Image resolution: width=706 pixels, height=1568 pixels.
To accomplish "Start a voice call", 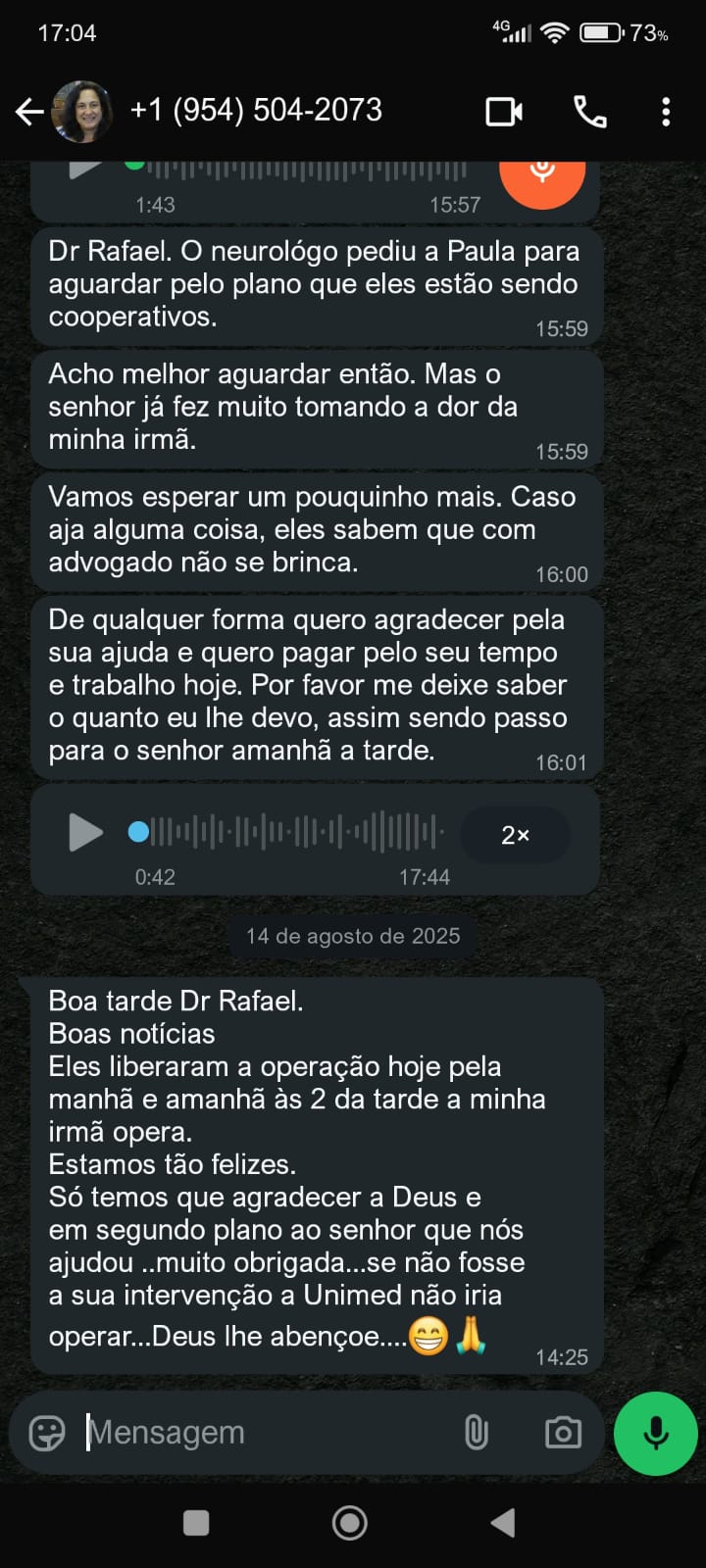I will (x=589, y=112).
